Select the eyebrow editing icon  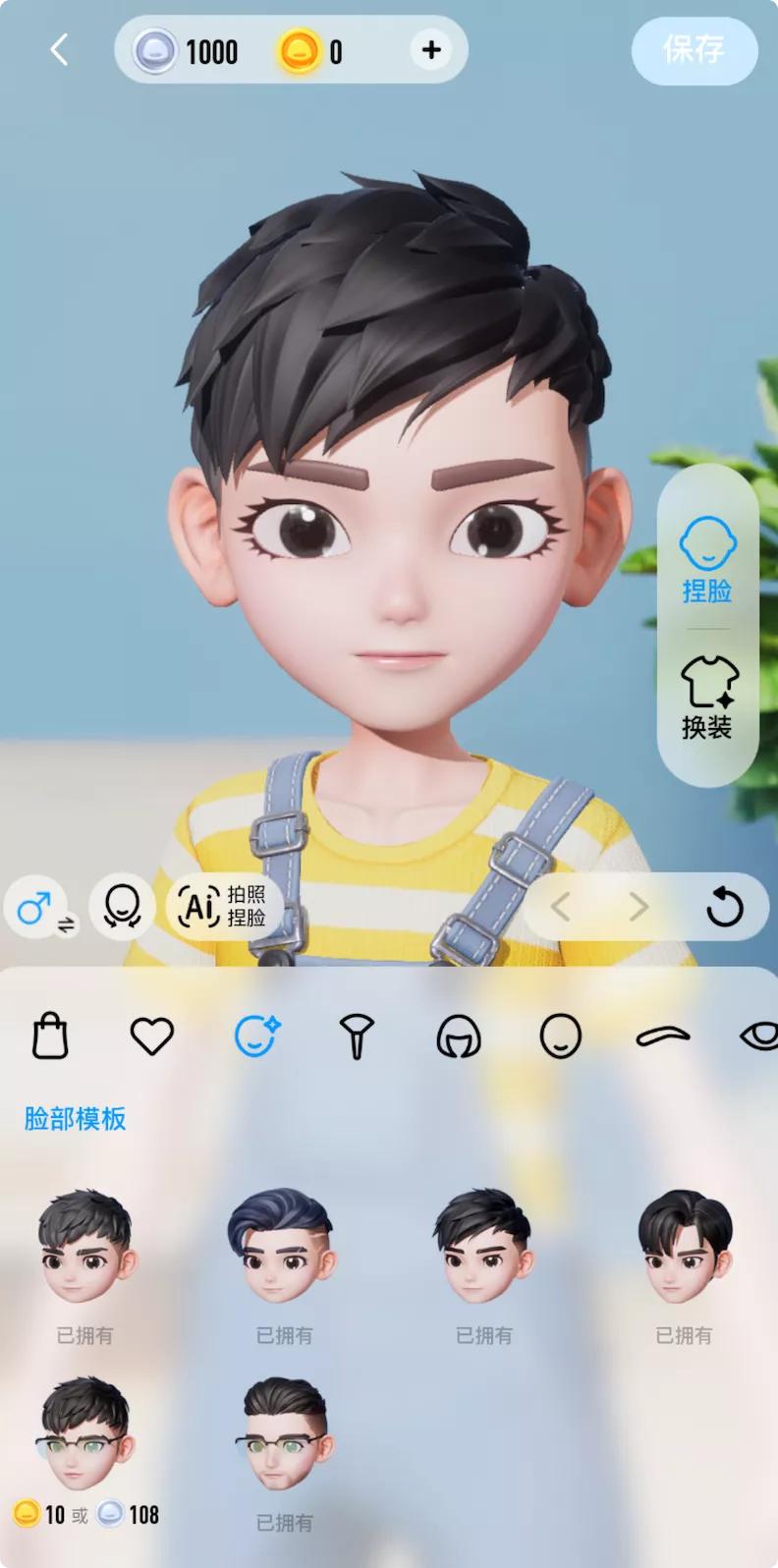click(x=662, y=1035)
